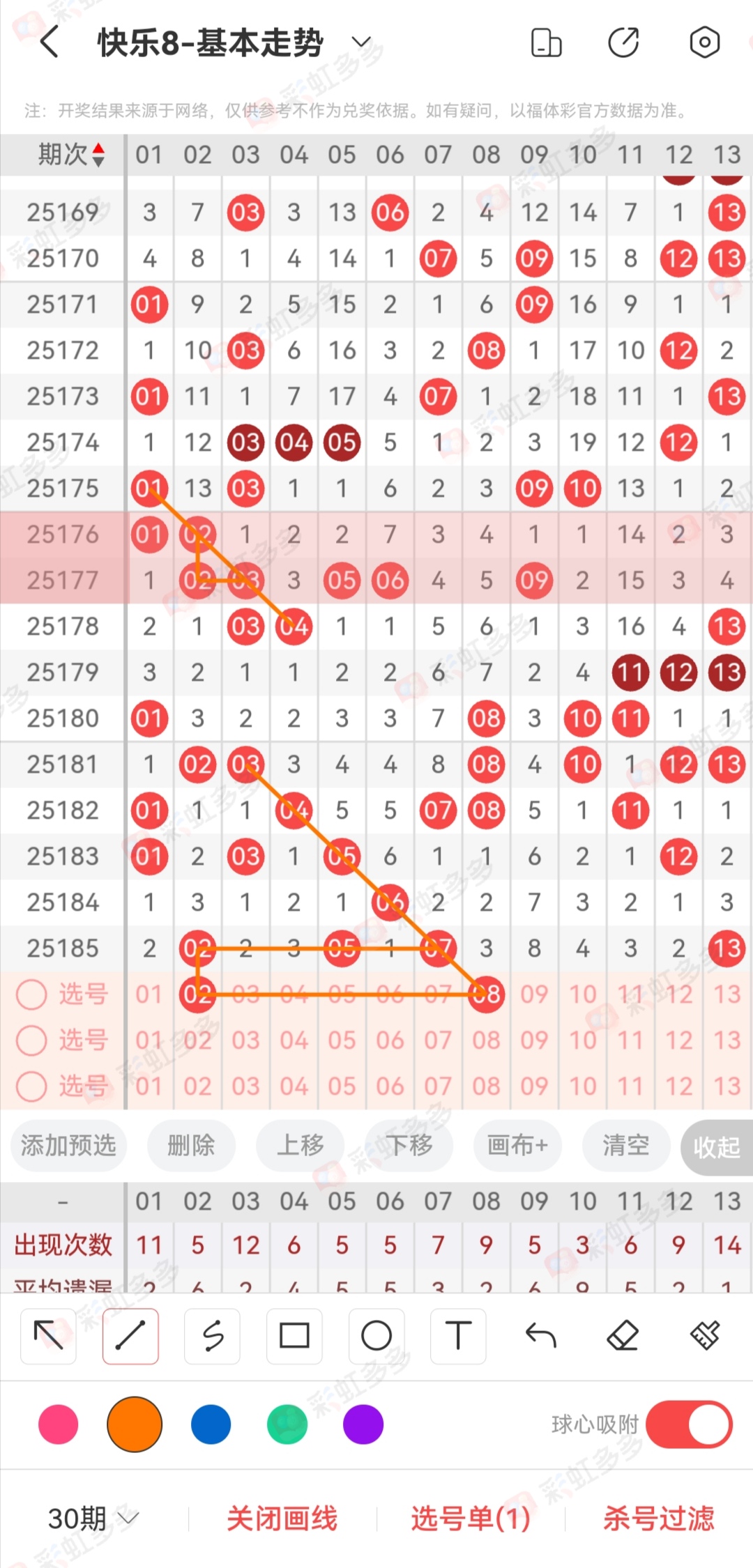This screenshot has height=1568, width=753.
Task: Open 杀号过滤 filter
Action: (659, 1518)
